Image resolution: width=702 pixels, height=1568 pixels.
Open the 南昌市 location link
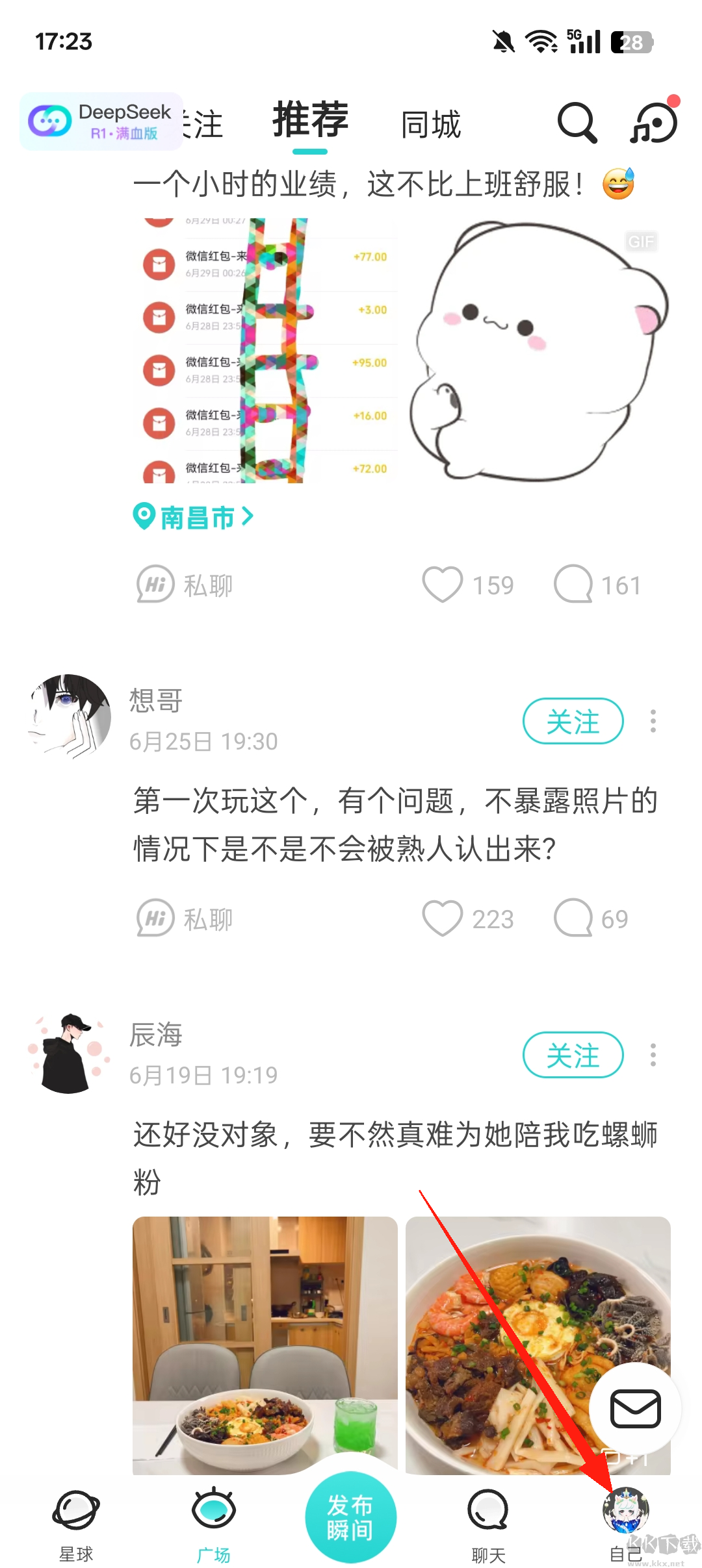(193, 517)
